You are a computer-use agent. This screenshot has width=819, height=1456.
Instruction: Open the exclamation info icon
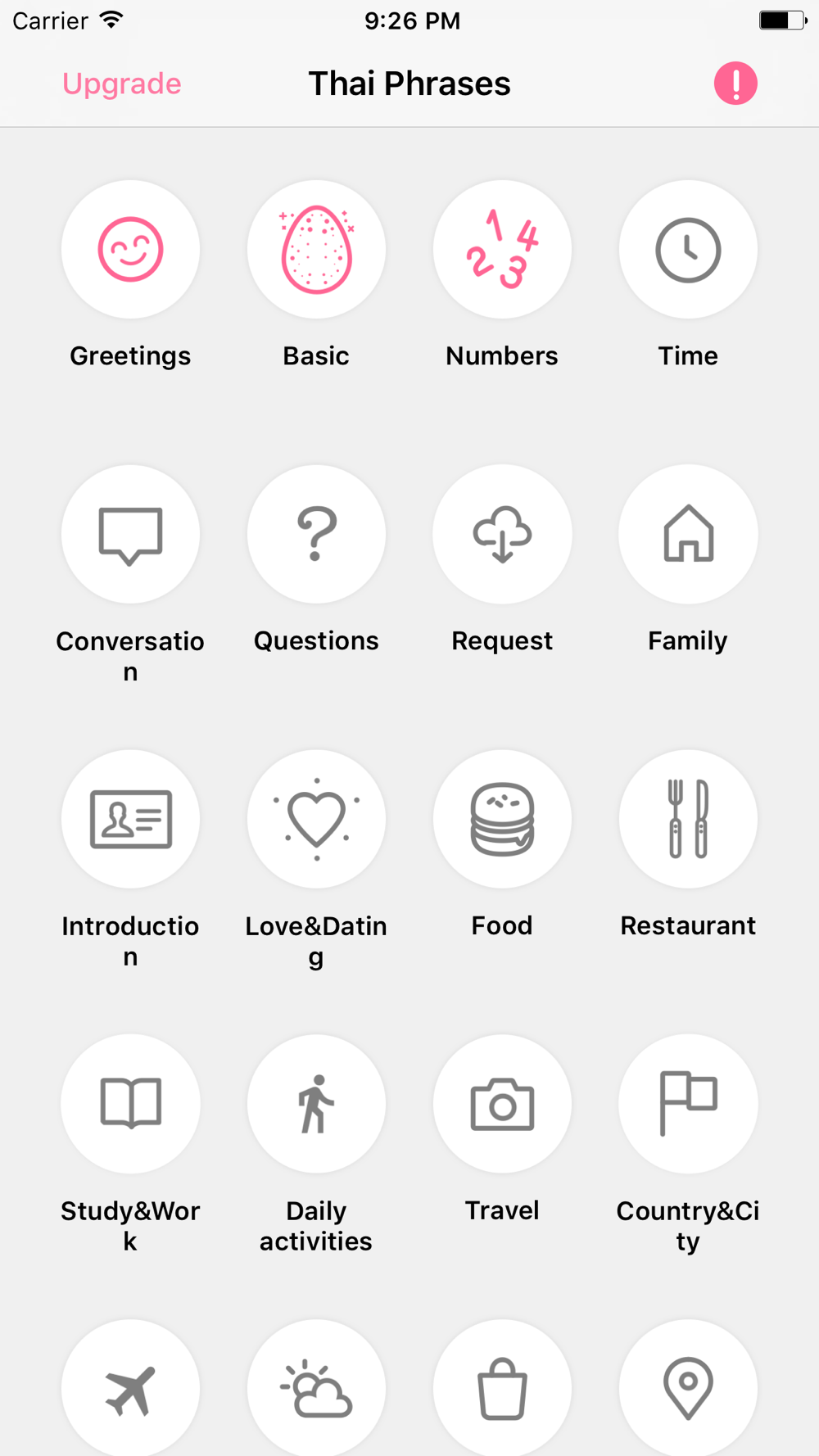(x=735, y=84)
